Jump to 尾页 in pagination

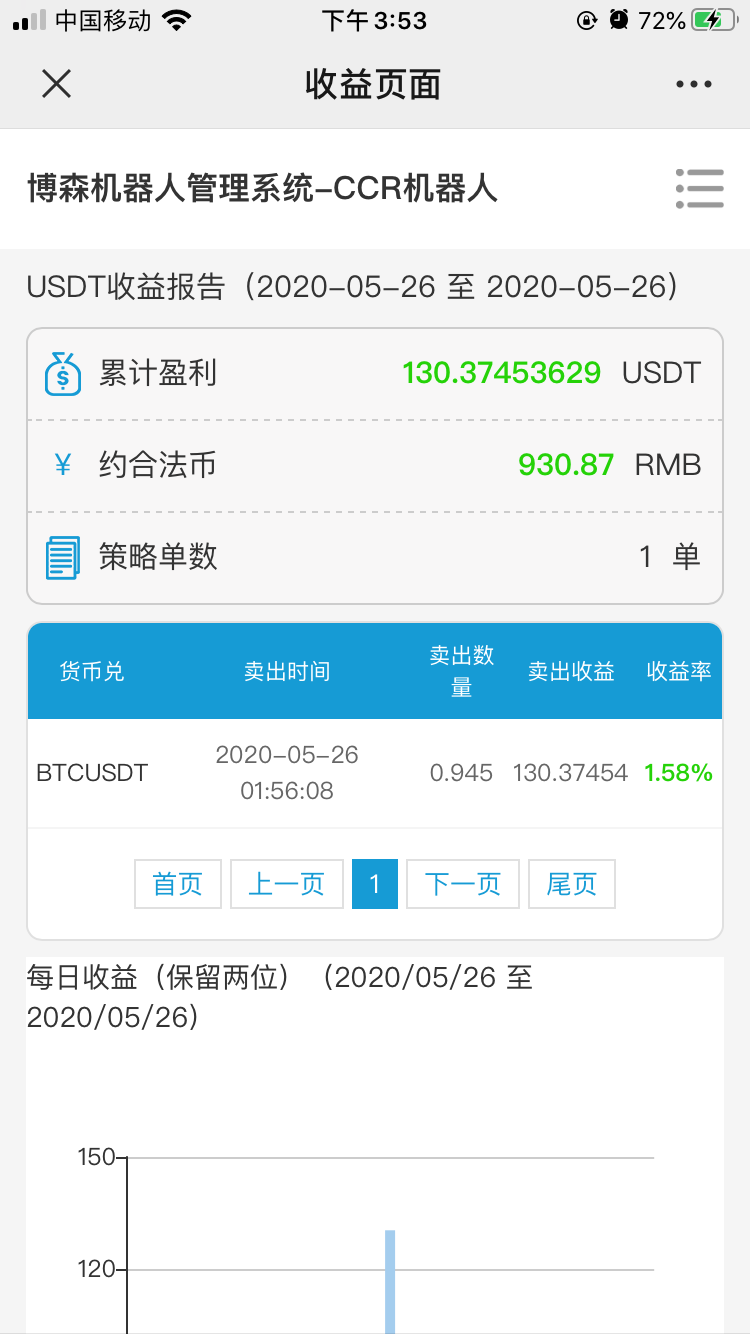(572, 884)
